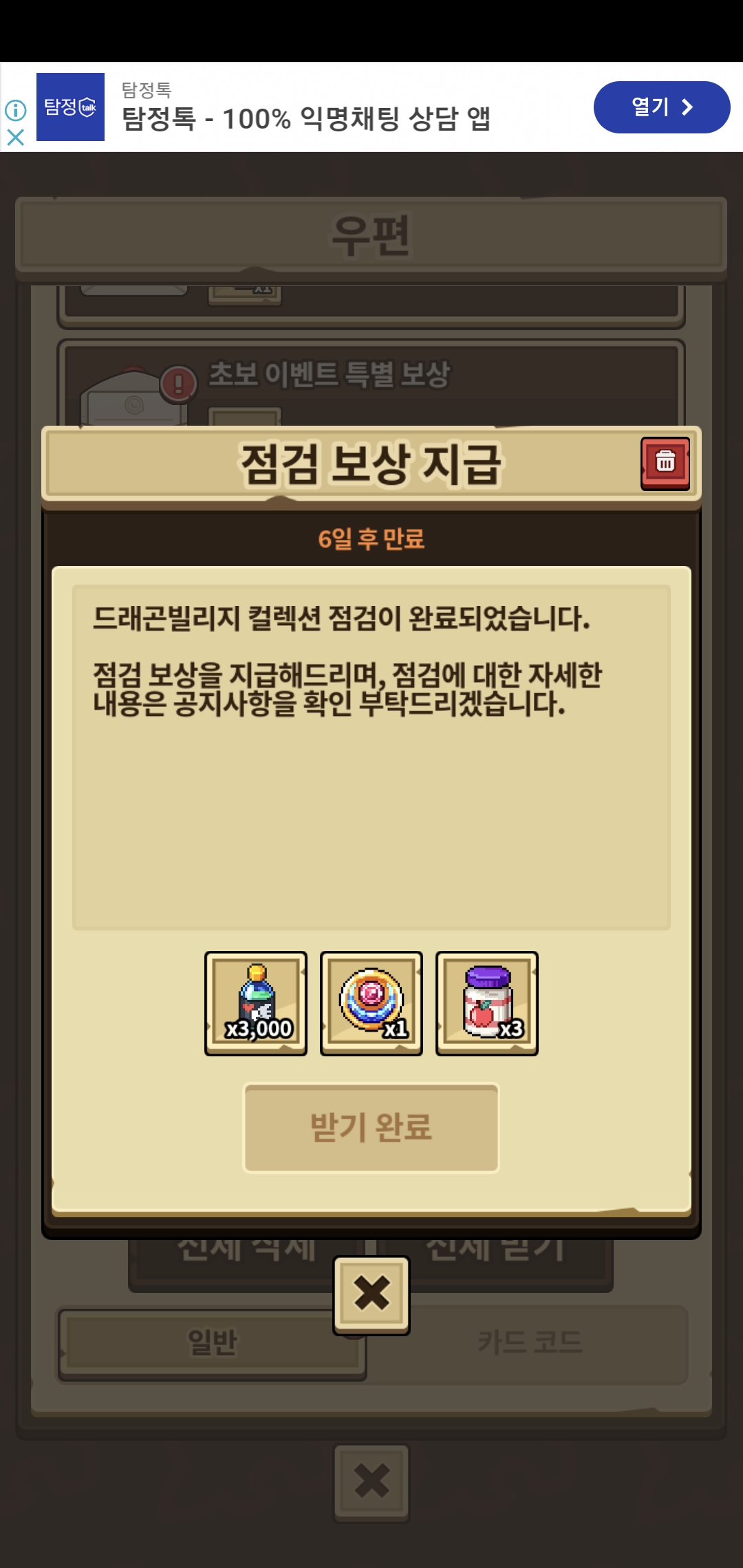Delete this mail with the trash icon

[x=665, y=463]
